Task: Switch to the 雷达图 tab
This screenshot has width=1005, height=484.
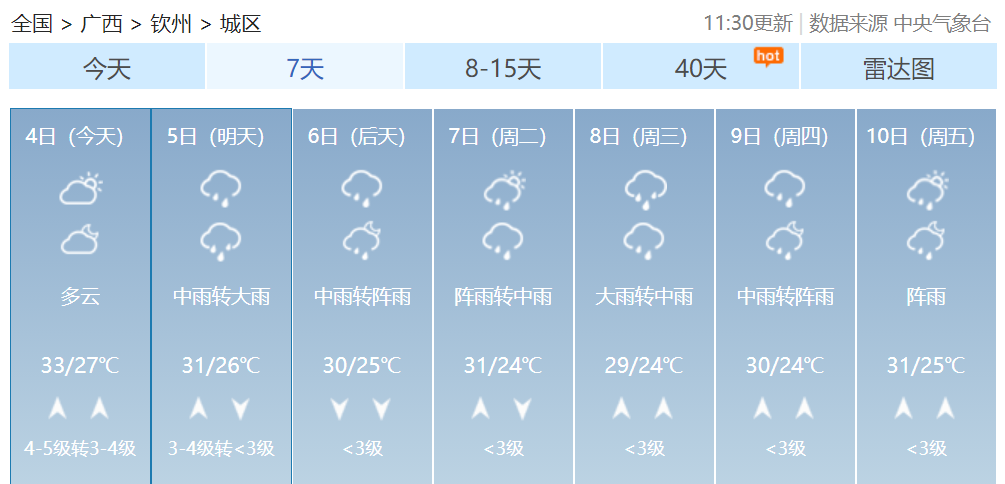Action: point(898,68)
